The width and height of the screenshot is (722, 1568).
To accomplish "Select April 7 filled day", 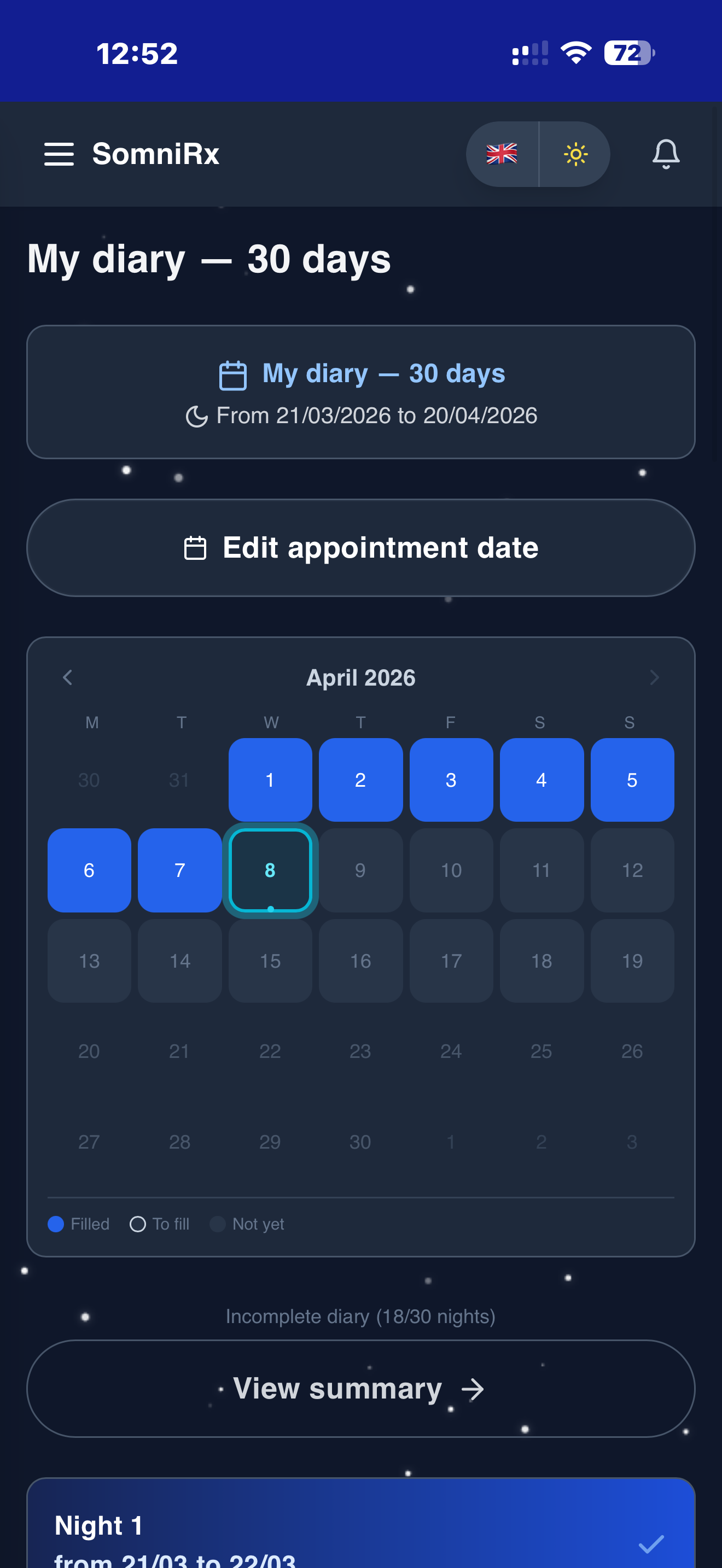I will [x=179, y=870].
